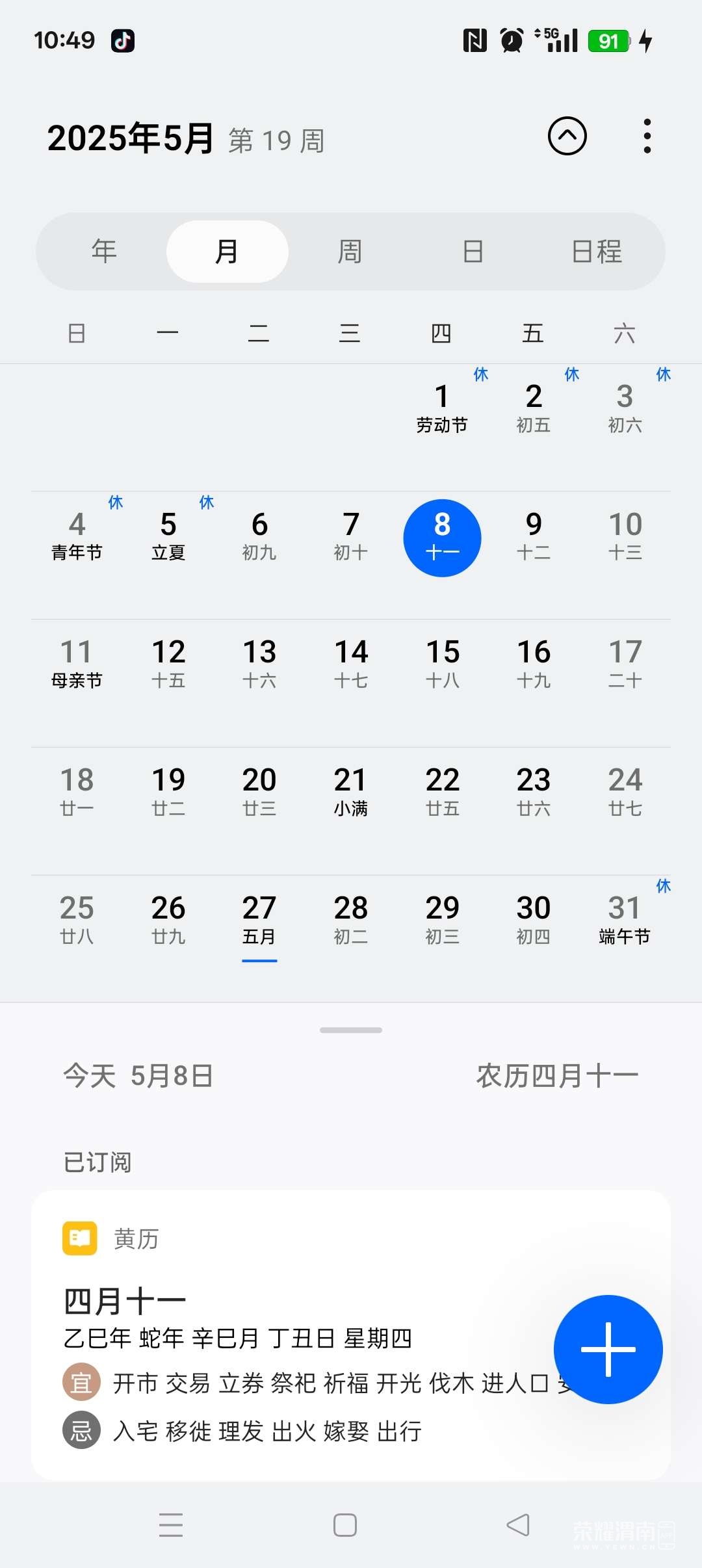
Task: Select May 5 立夏
Action: (168, 536)
